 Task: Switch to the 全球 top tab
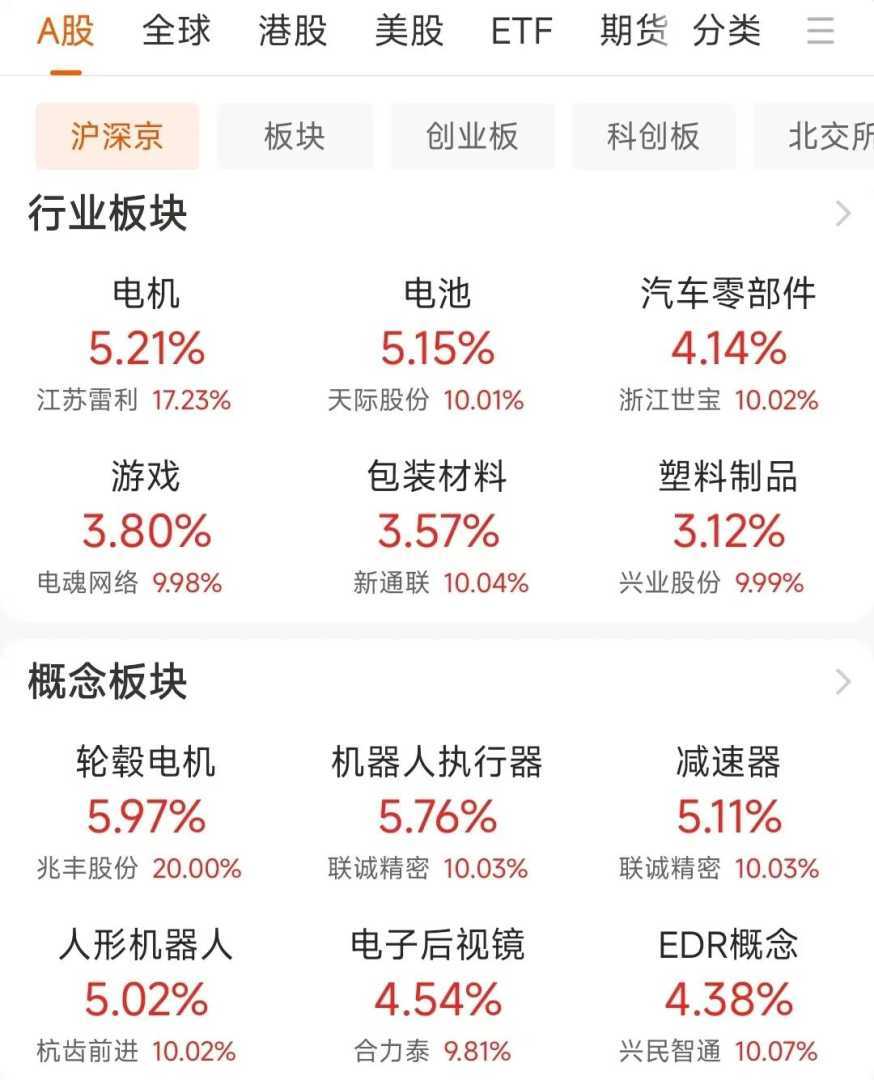coord(177,32)
